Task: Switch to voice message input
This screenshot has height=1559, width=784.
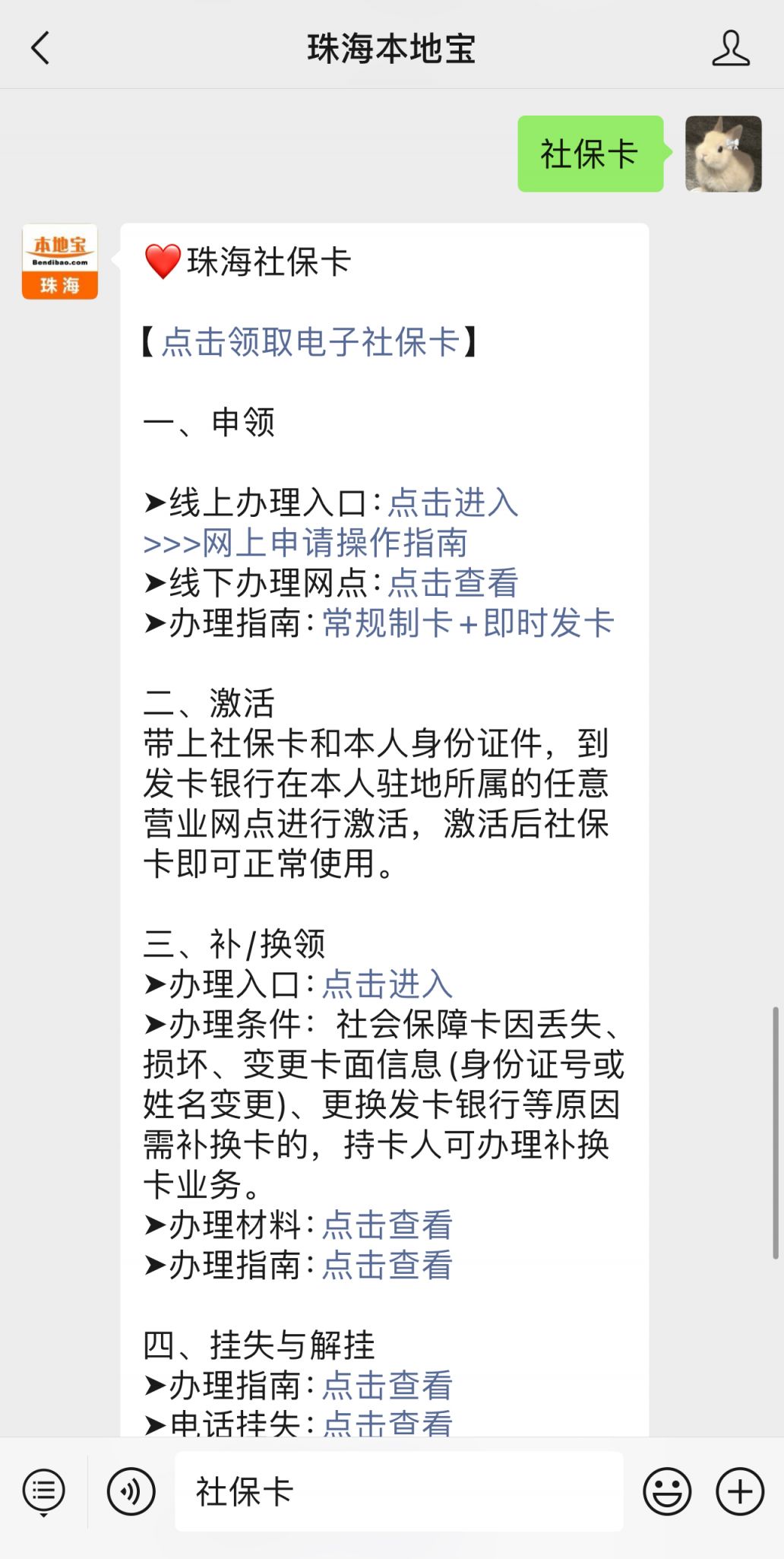Action: 131,1491
